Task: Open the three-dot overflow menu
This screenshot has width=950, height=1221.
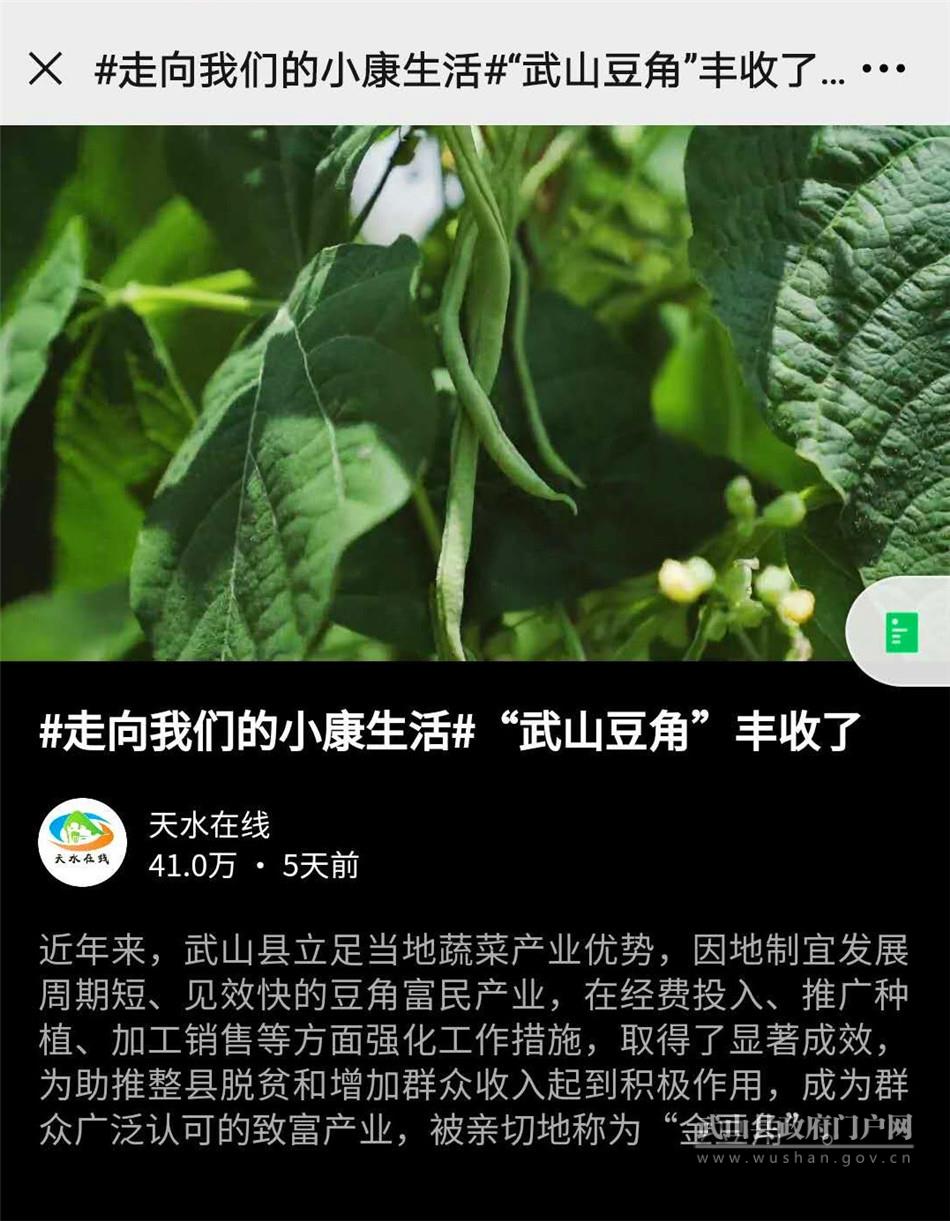Action: 883,70
